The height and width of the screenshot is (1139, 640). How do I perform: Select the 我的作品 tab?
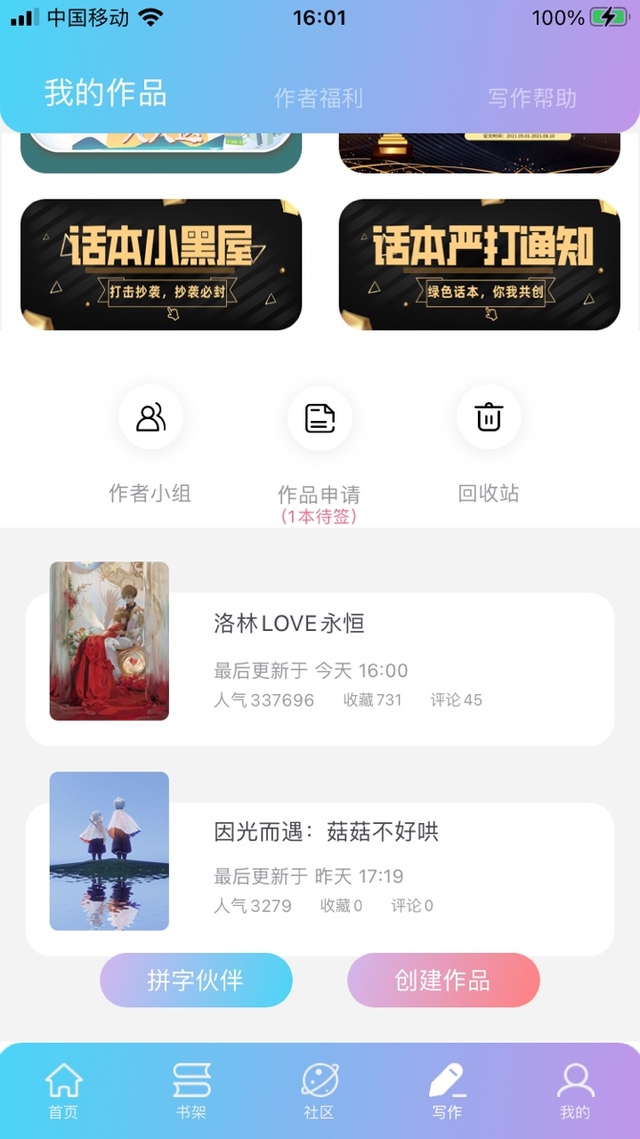pos(105,93)
